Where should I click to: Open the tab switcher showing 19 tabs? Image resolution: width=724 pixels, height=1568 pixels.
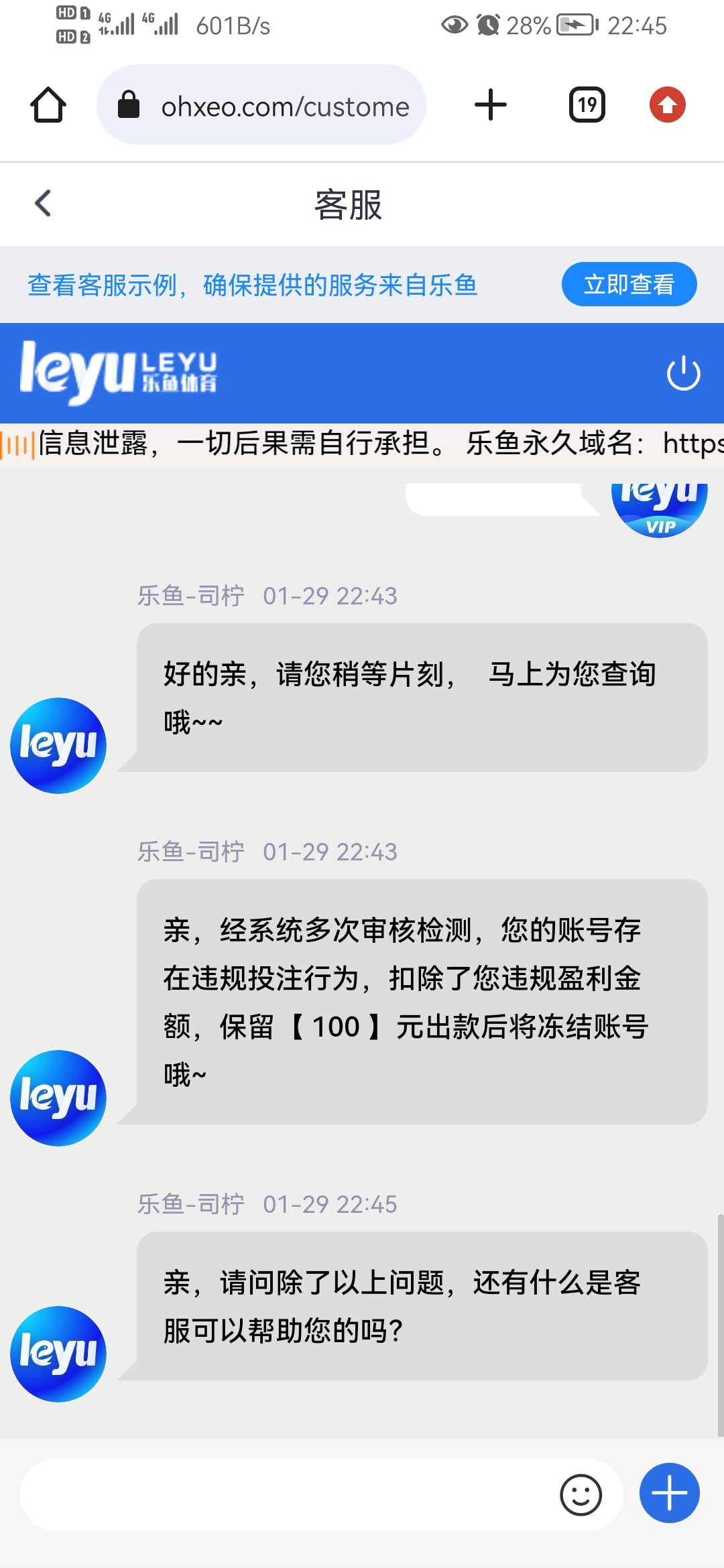[x=586, y=105]
